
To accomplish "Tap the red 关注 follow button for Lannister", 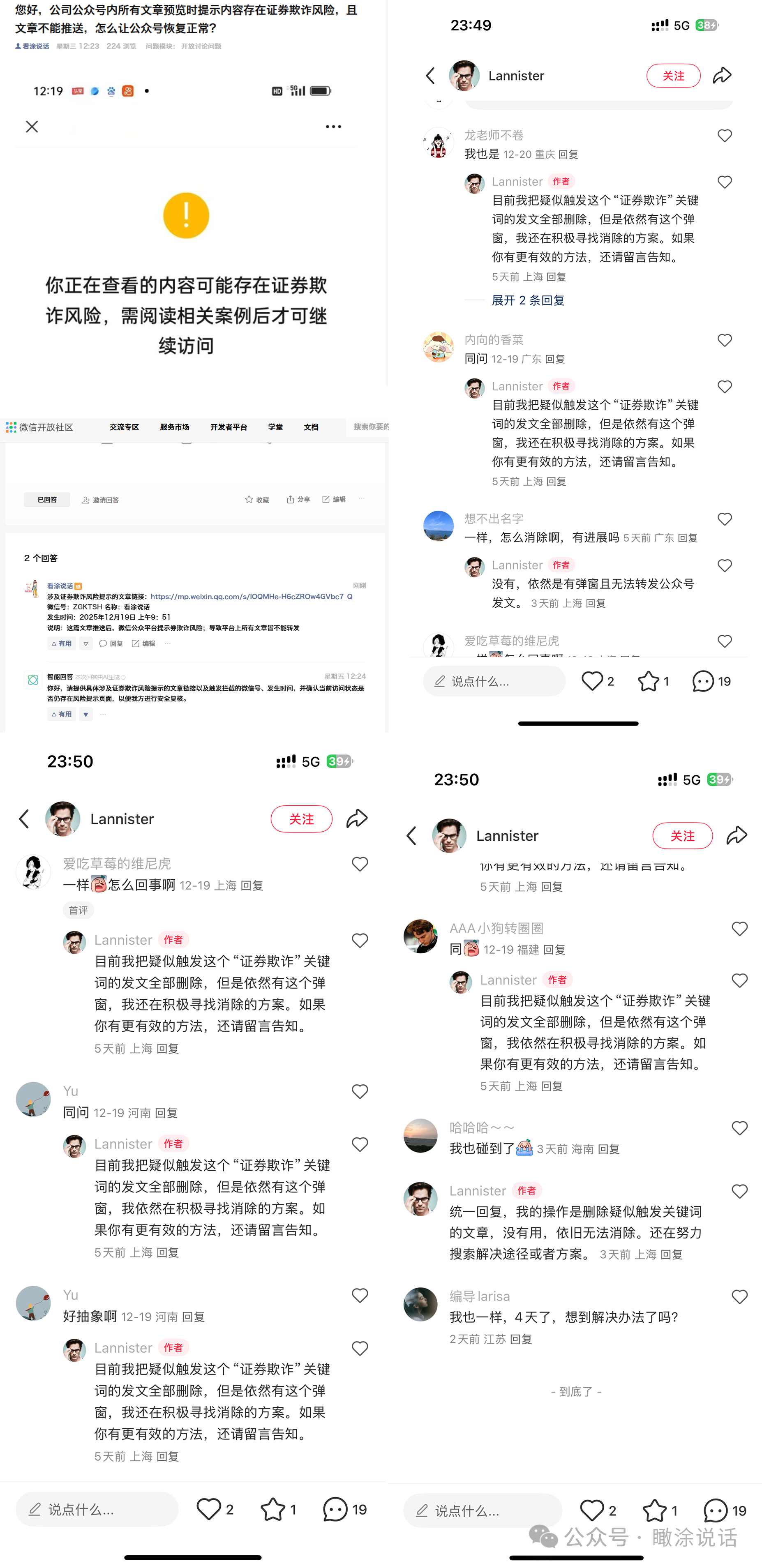I will click(x=674, y=76).
